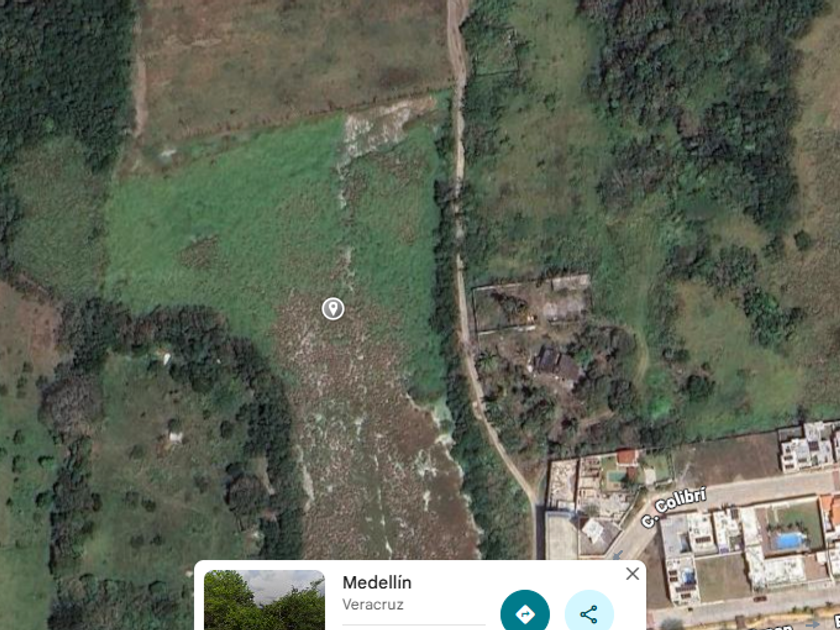Image resolution: width=840 pixels, height=630 pixels.
Task: Select the location pin on the map
Action: click(x=333, y=308)
